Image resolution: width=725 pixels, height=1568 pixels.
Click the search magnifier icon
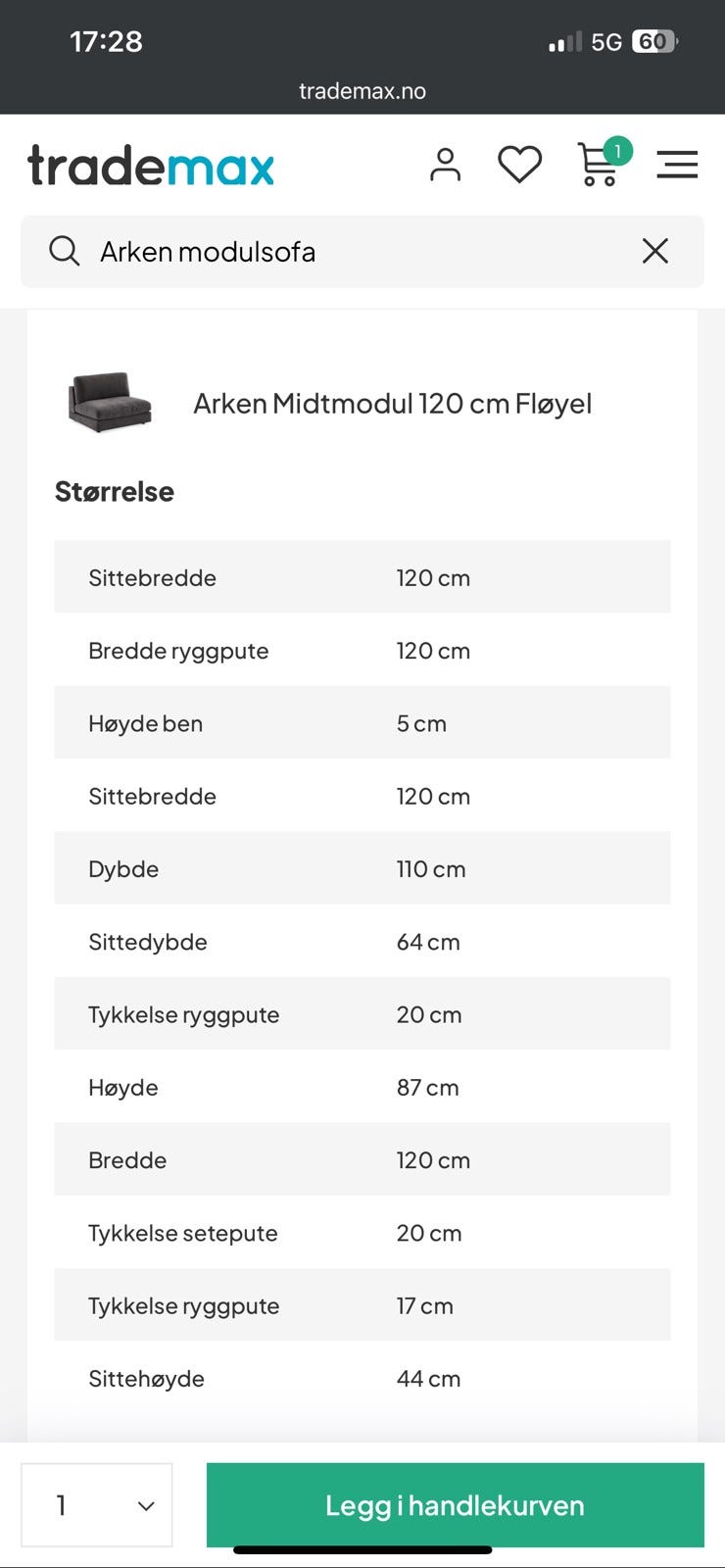point(64,251)
